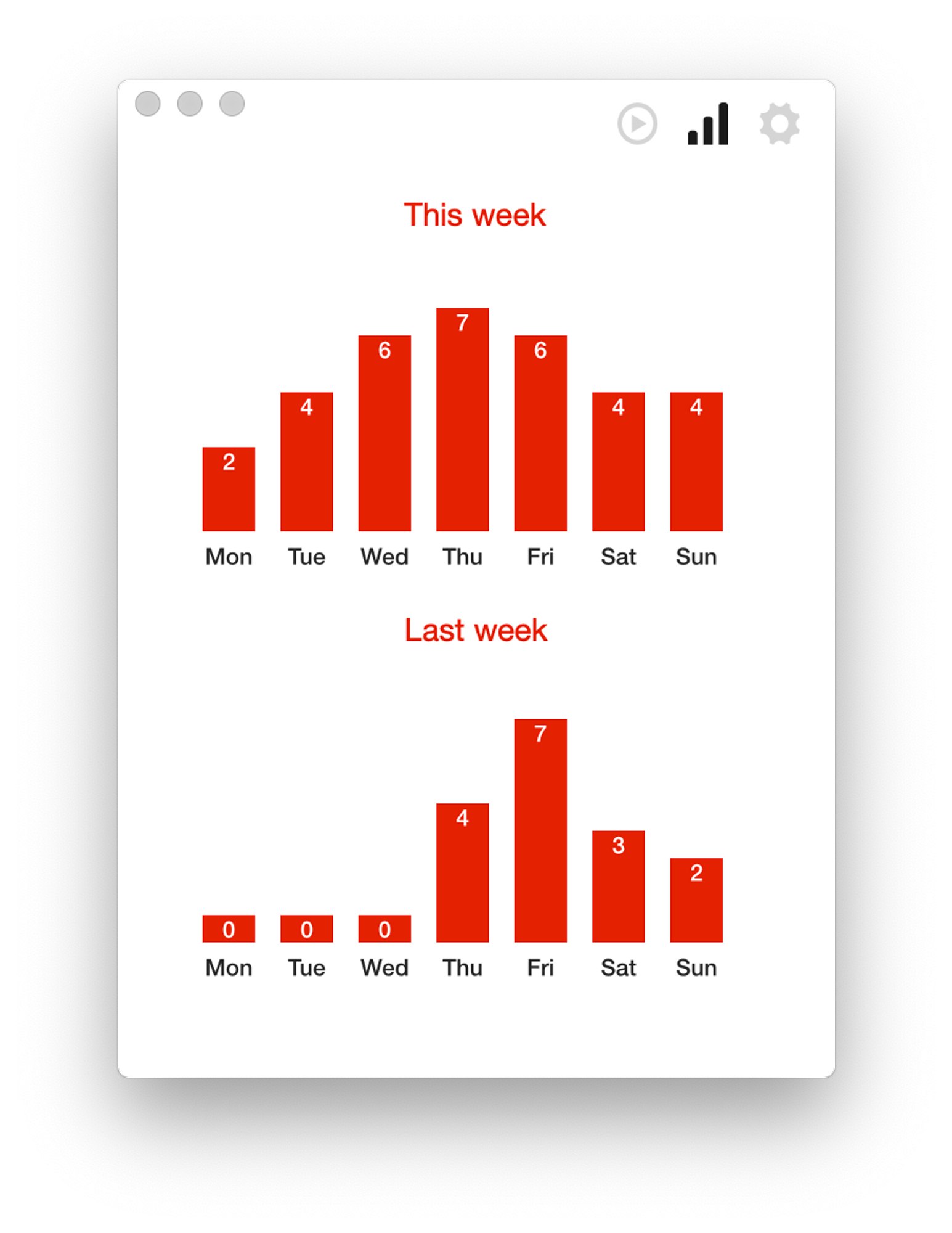
Task: Open the timer play view
Action: coord(637,123)
